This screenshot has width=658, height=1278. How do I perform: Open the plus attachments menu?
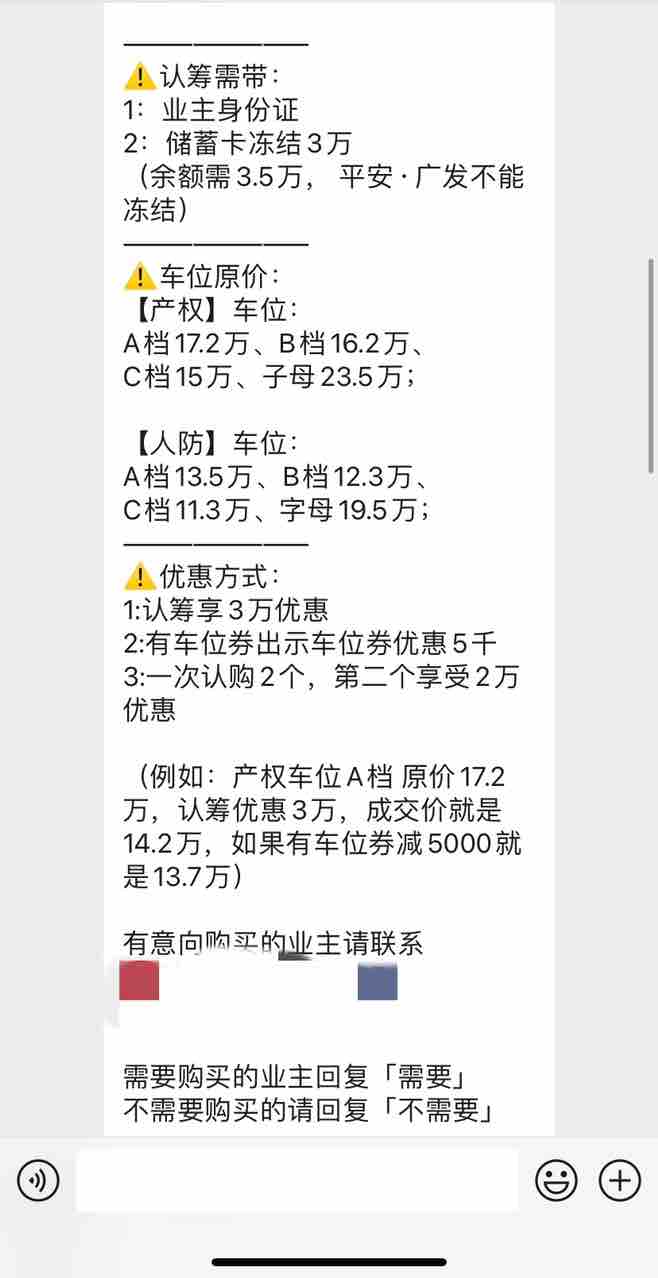click(619, 1181)
